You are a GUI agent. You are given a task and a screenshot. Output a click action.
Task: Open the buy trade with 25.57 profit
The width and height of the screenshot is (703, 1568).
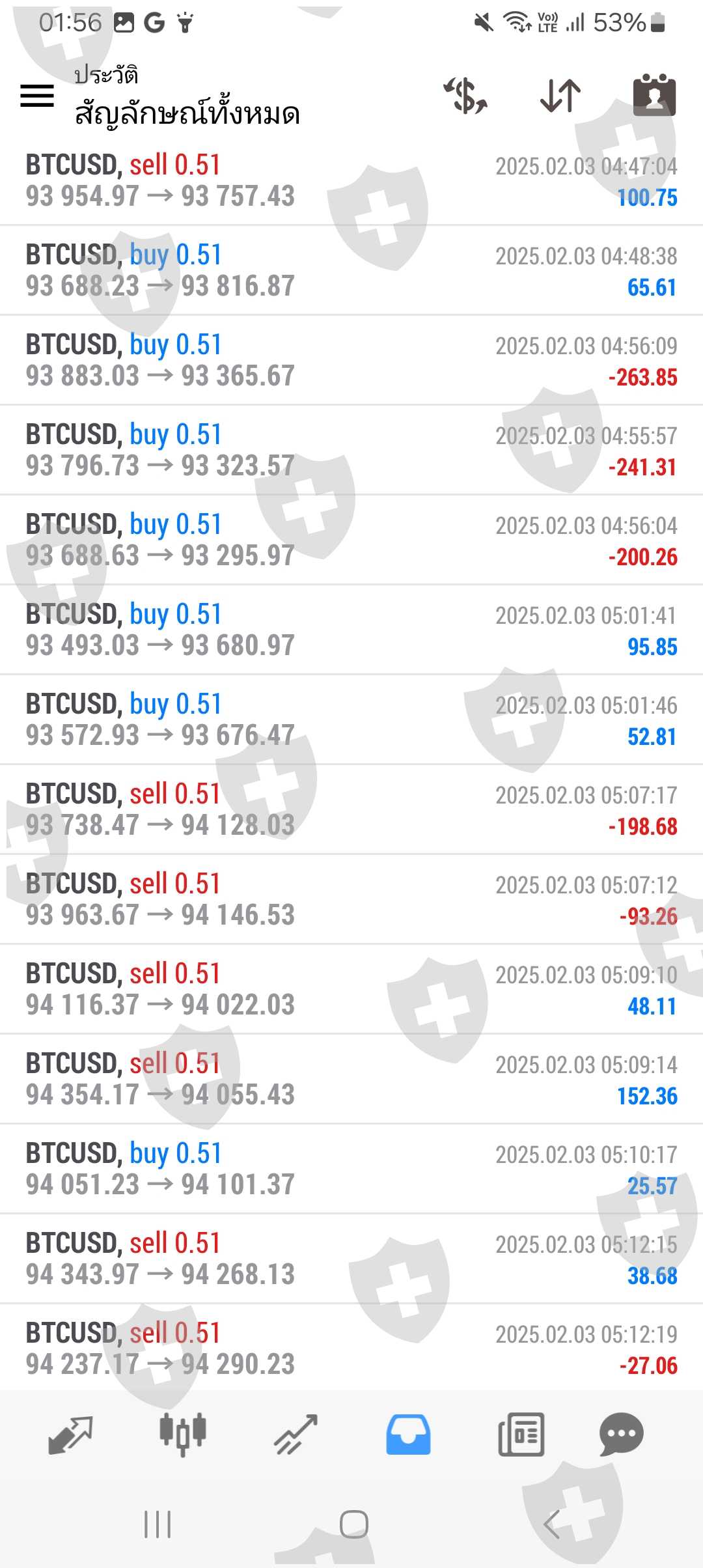pos(351,1169)
